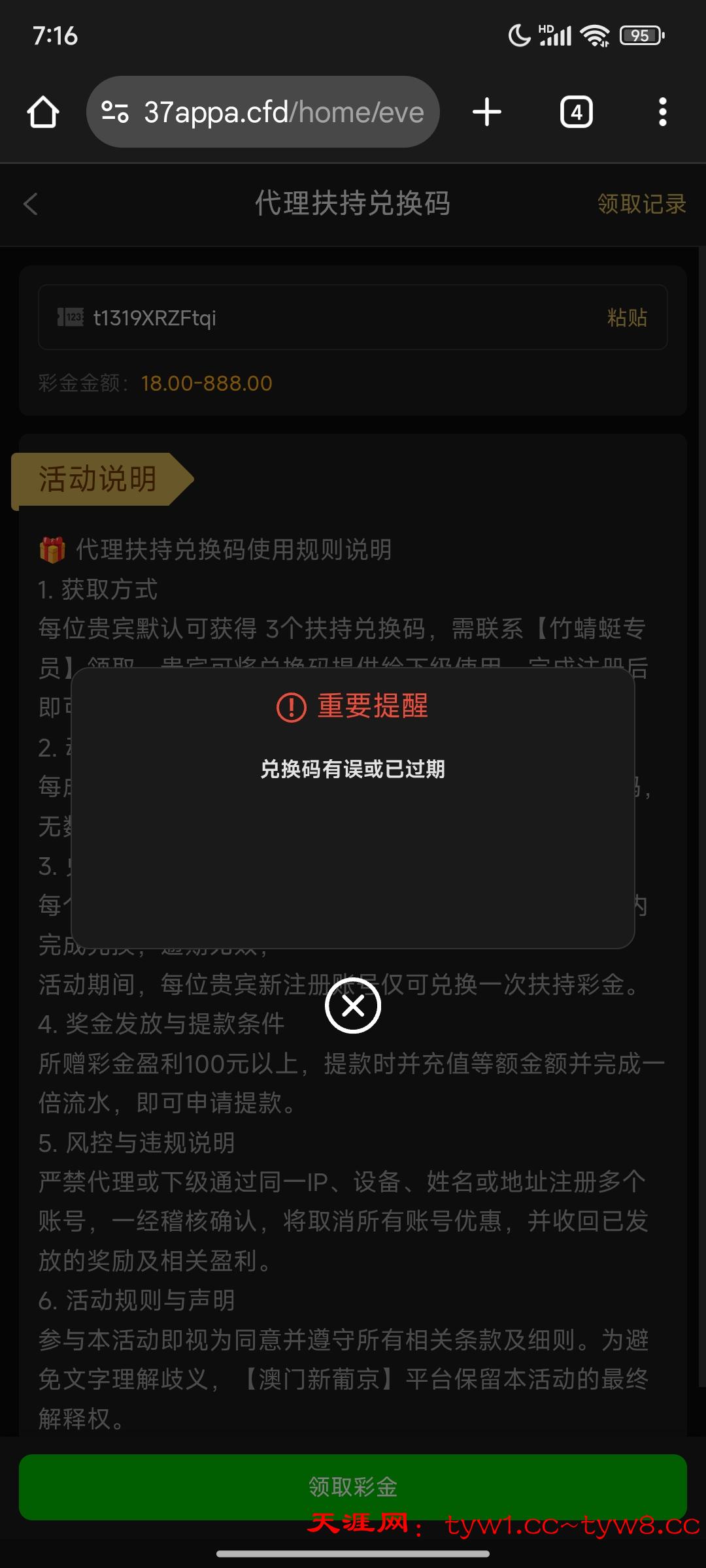Close the 重要提醒 dialog
706x1568 pixels.
(353, 1005)
